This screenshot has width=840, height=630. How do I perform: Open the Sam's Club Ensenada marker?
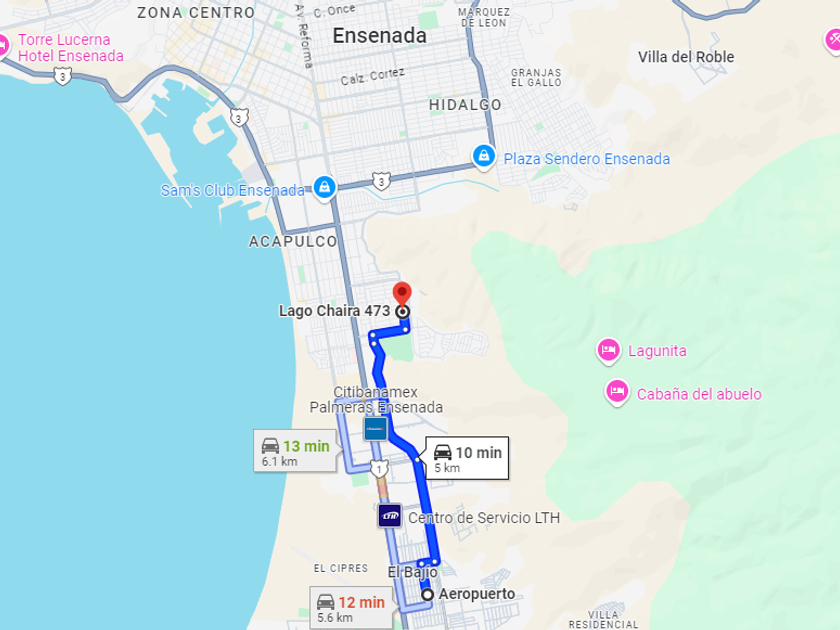tap(324, 187)
